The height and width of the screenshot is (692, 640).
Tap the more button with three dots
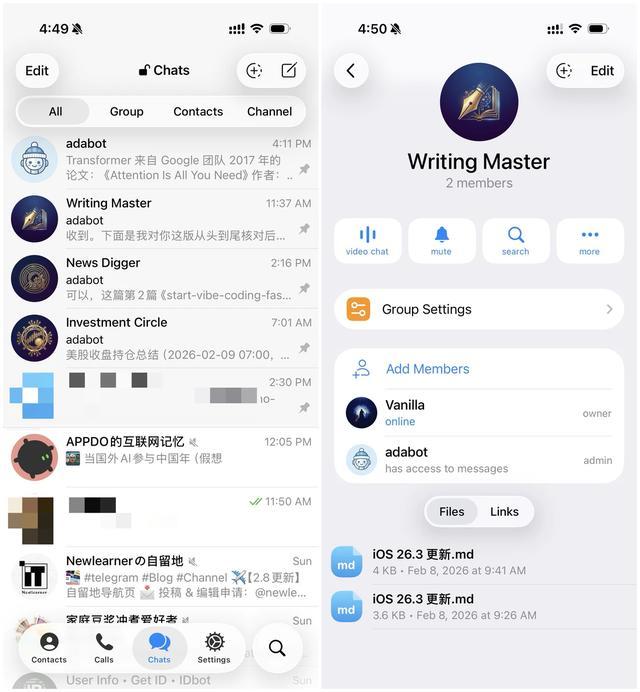click(x=590, y=241)
